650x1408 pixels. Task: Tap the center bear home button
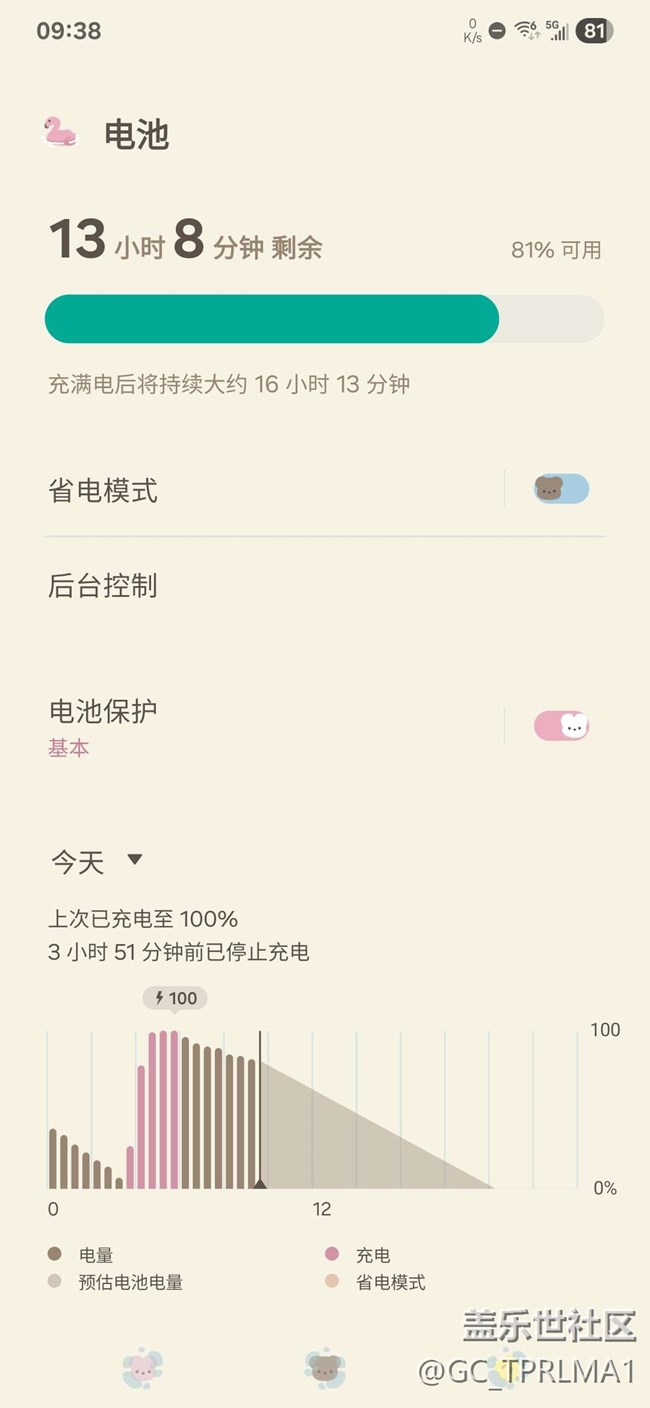[325, 1368]
